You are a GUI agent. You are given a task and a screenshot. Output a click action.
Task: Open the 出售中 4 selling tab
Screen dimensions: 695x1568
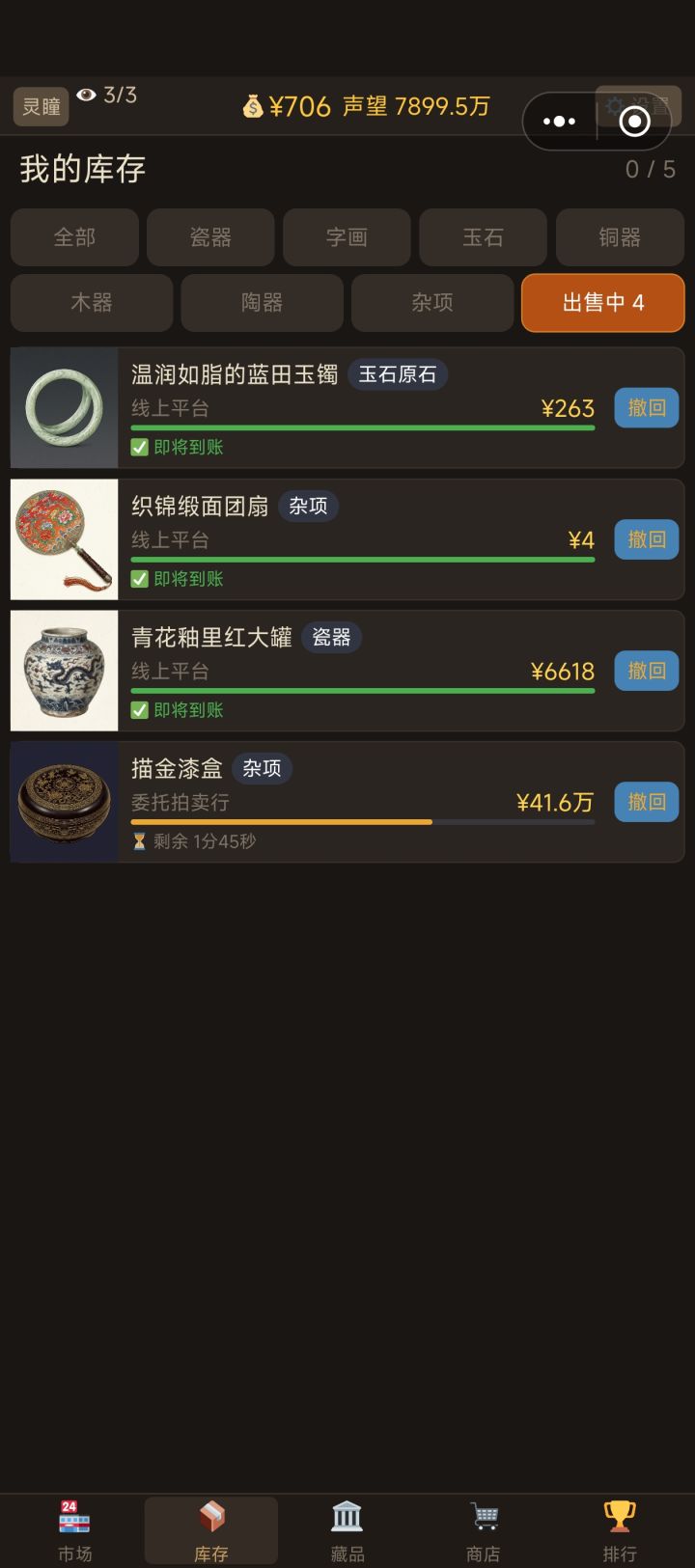click(602, 303)
